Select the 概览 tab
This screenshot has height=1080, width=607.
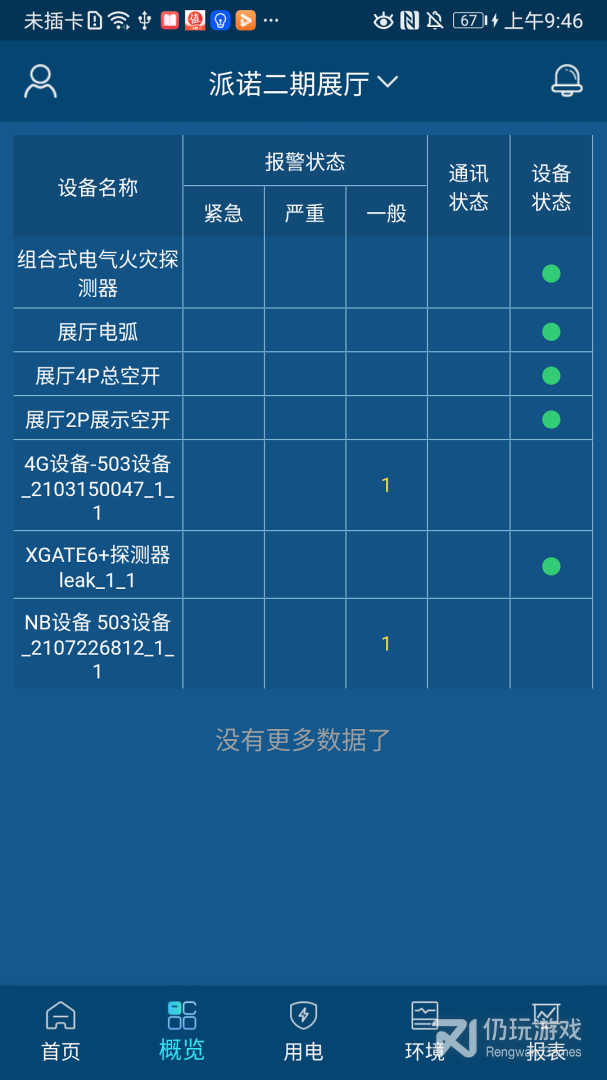[182, 1031]
